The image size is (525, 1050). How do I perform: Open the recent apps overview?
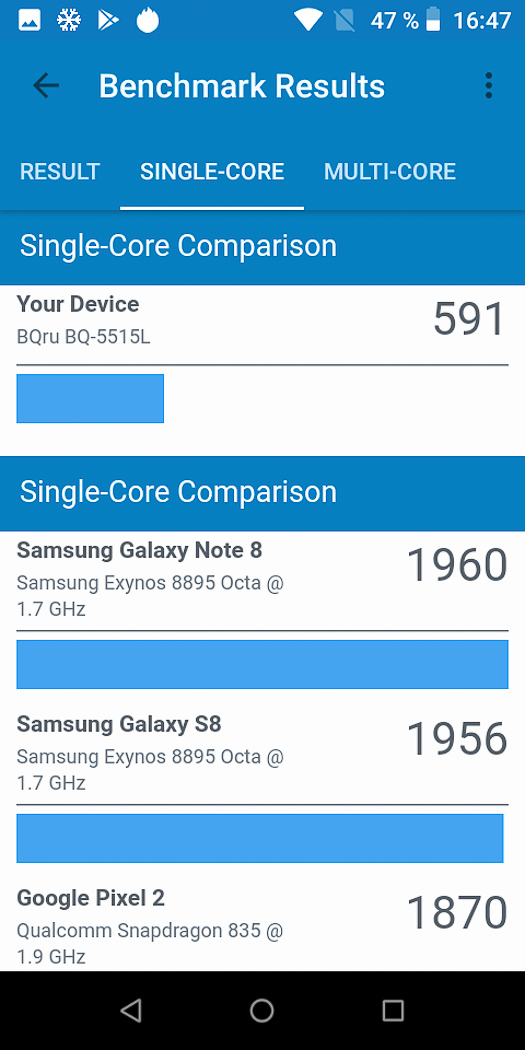click(393, 1010)
